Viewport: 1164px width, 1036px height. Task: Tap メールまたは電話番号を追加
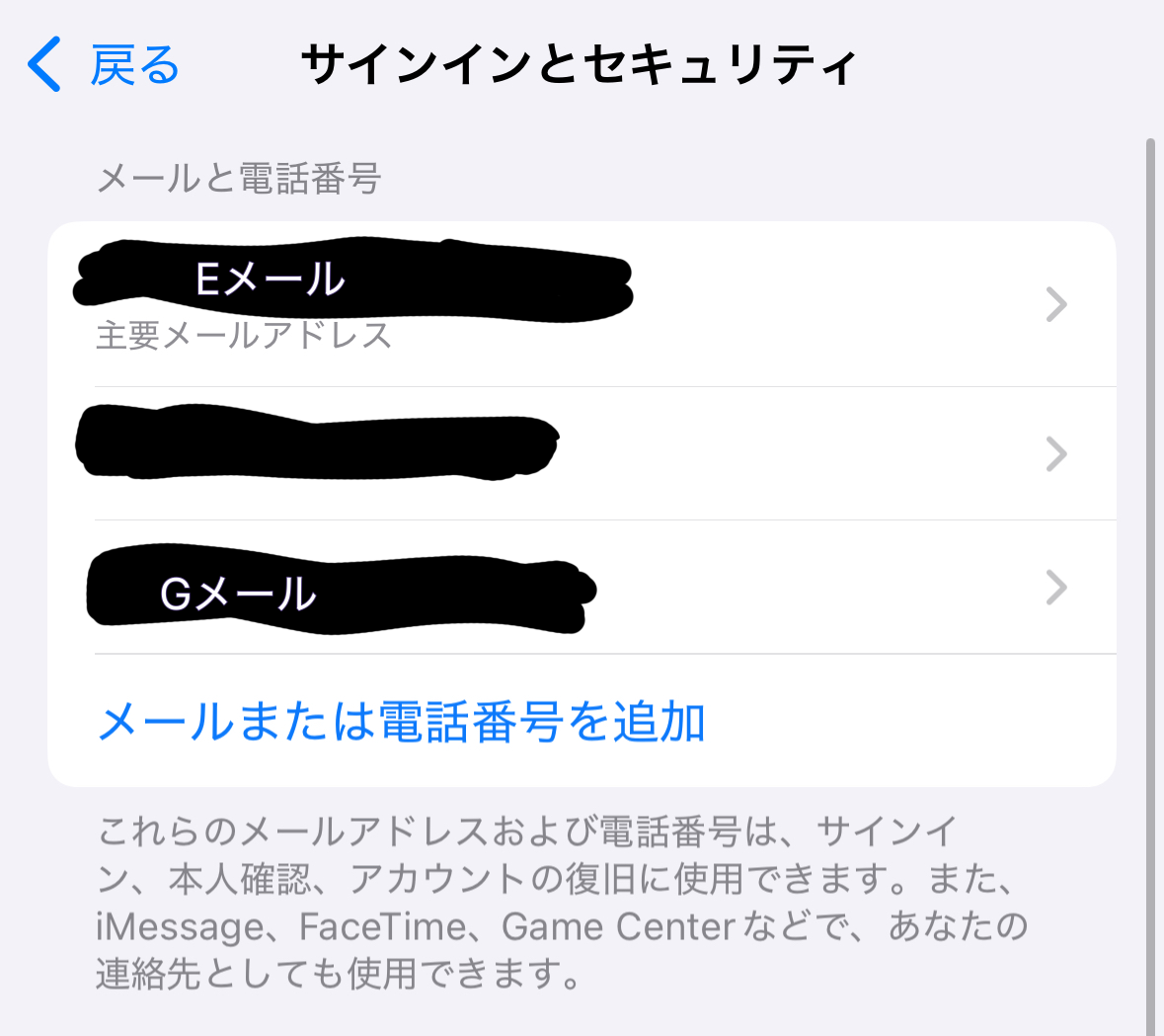point(402,722)
